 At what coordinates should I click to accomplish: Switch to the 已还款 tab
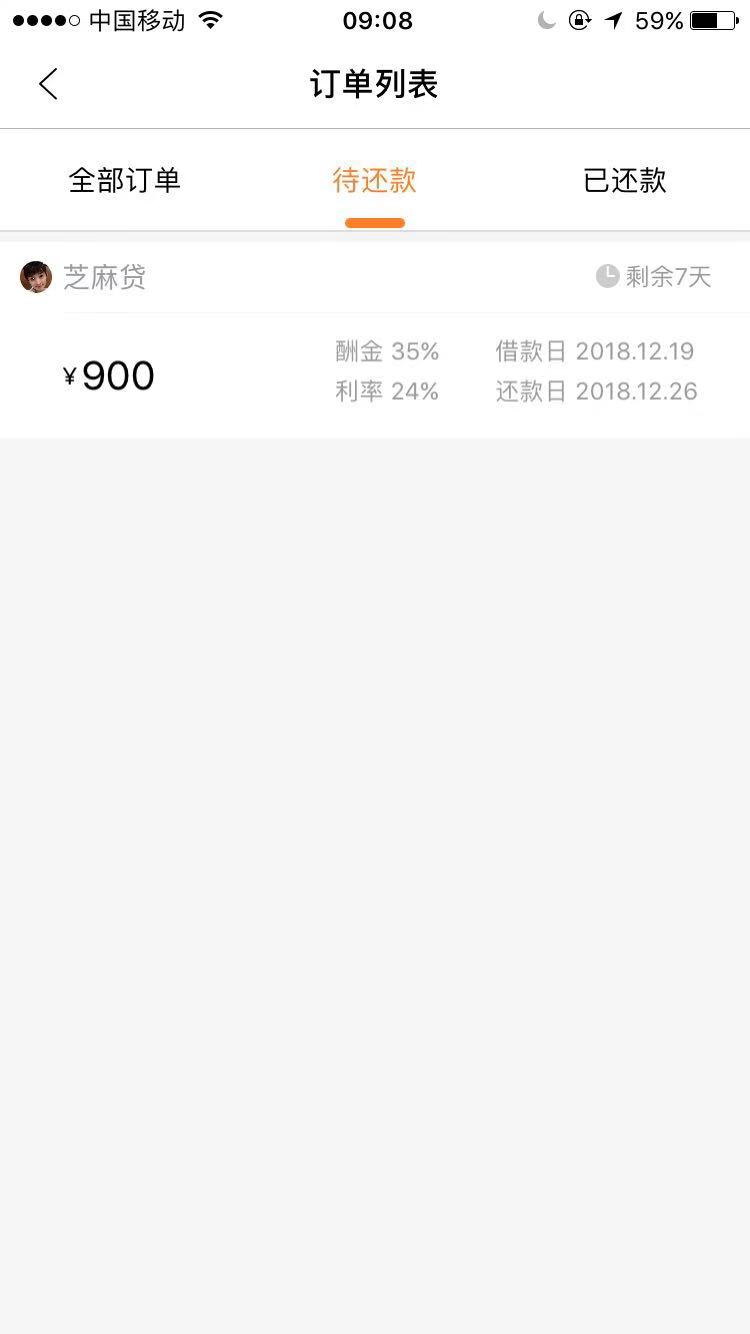coord(625,181)
